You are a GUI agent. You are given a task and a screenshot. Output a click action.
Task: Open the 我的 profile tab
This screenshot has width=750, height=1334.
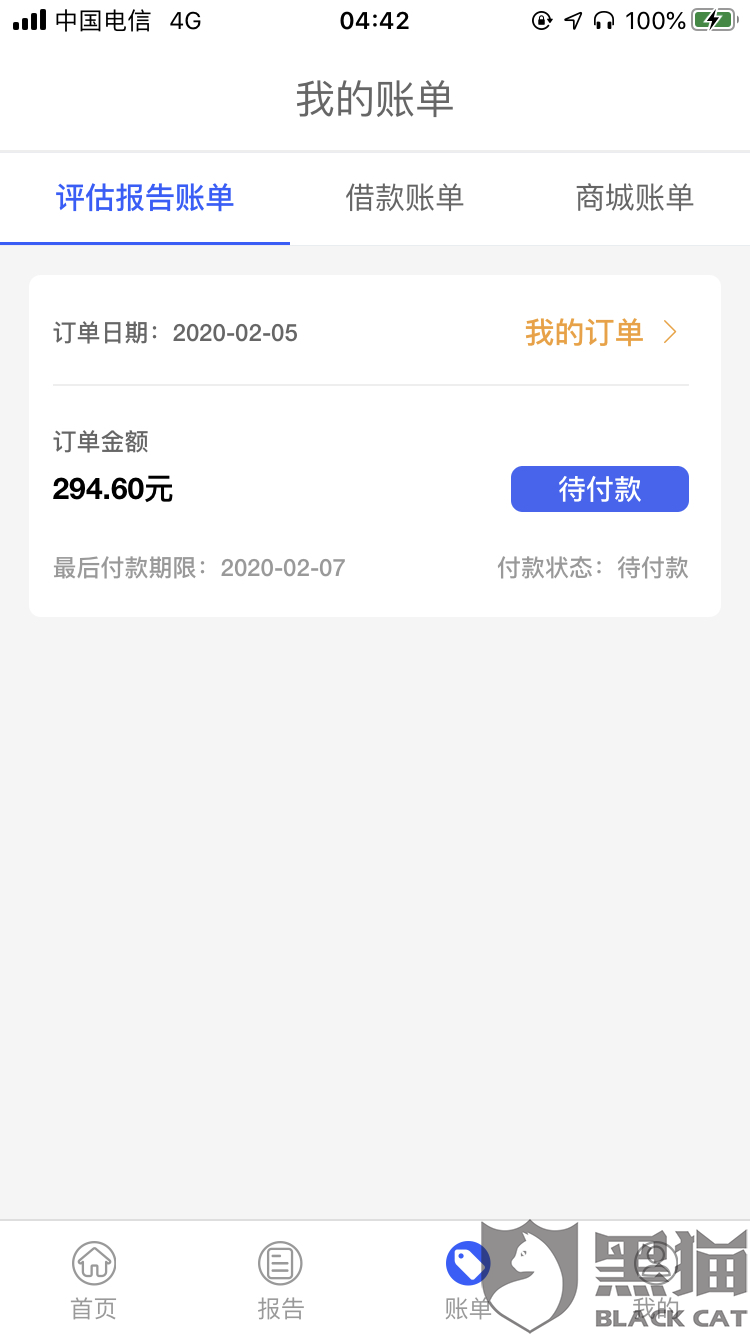(655, 1280)
